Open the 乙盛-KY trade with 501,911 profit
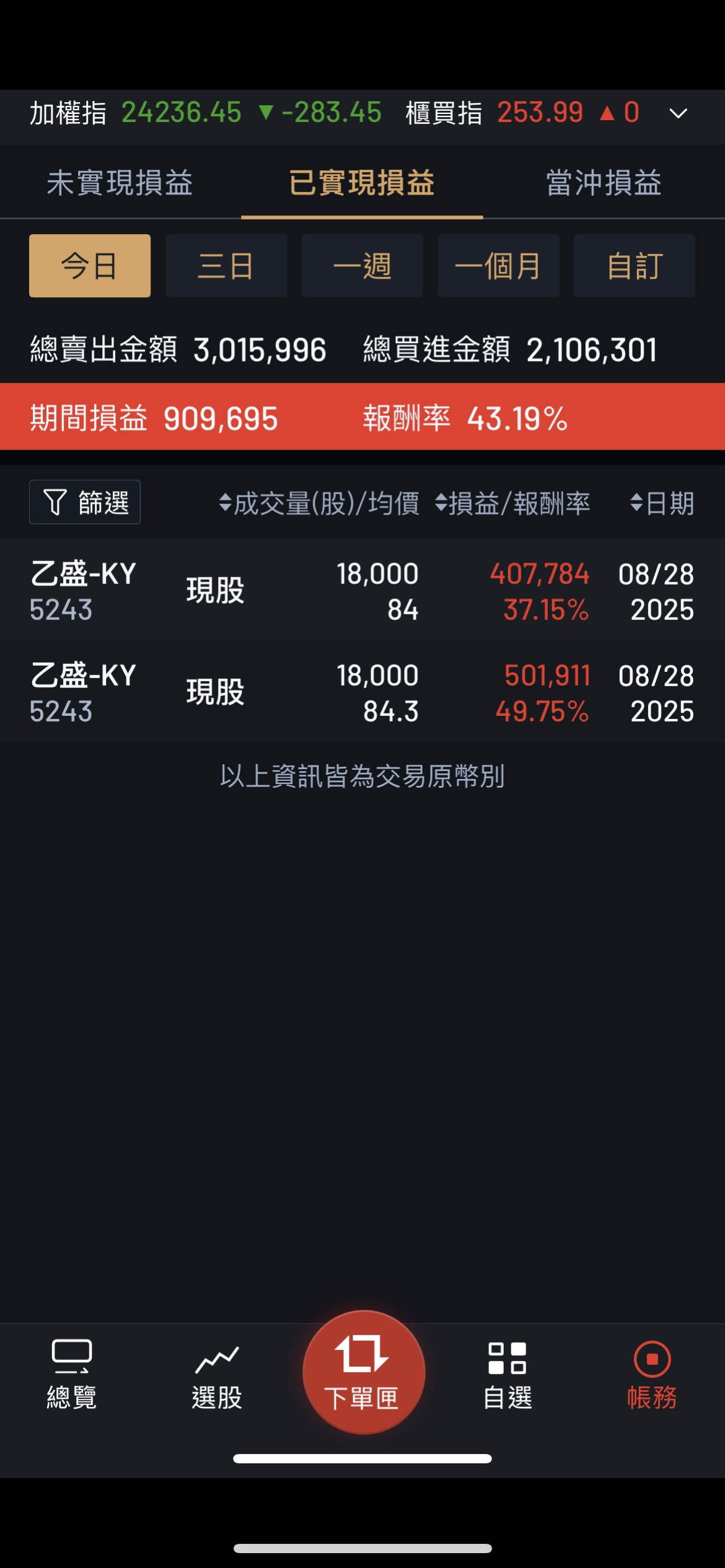This screenshot has height=1568, width=725. (x=362, y=692)
